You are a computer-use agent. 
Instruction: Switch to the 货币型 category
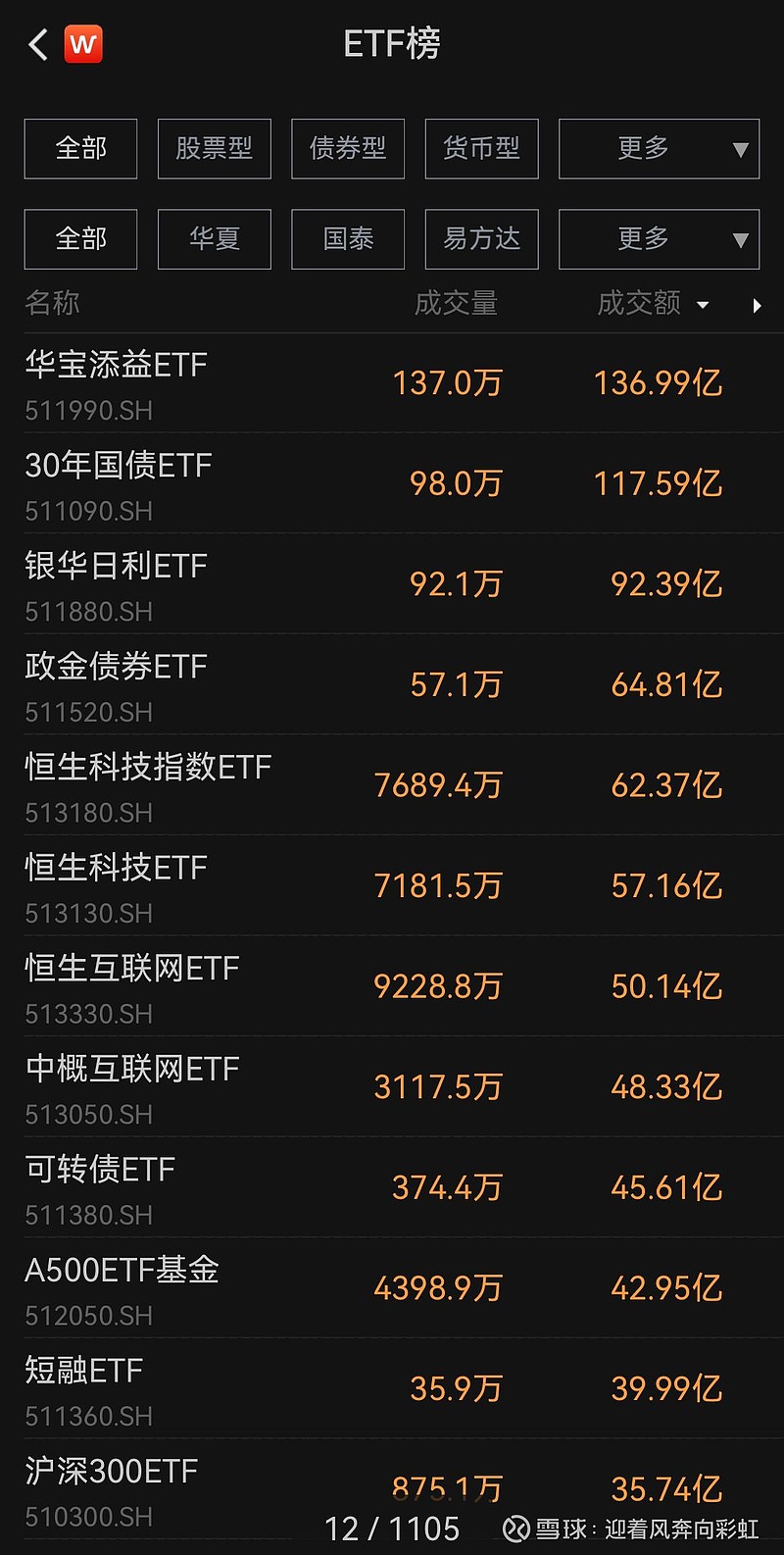[481, 148]
